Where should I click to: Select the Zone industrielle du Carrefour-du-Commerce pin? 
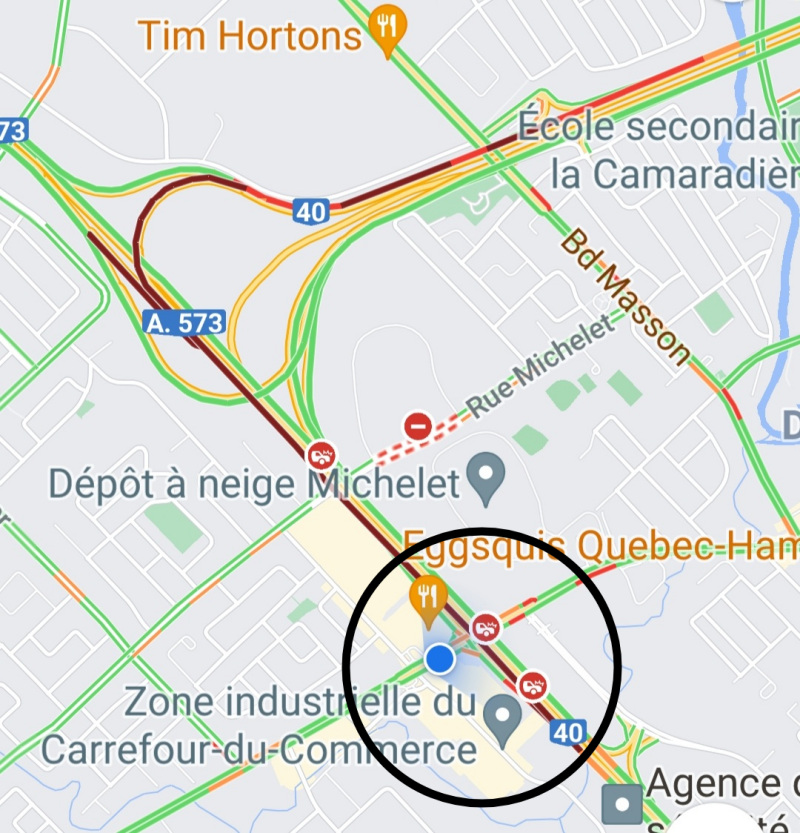point(502,713)
